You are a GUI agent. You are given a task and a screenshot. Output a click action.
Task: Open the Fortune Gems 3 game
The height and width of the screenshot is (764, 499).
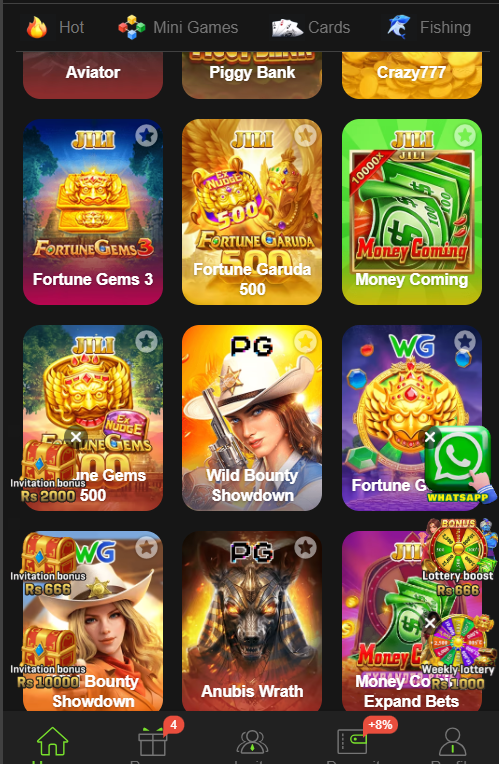(93, 212)
